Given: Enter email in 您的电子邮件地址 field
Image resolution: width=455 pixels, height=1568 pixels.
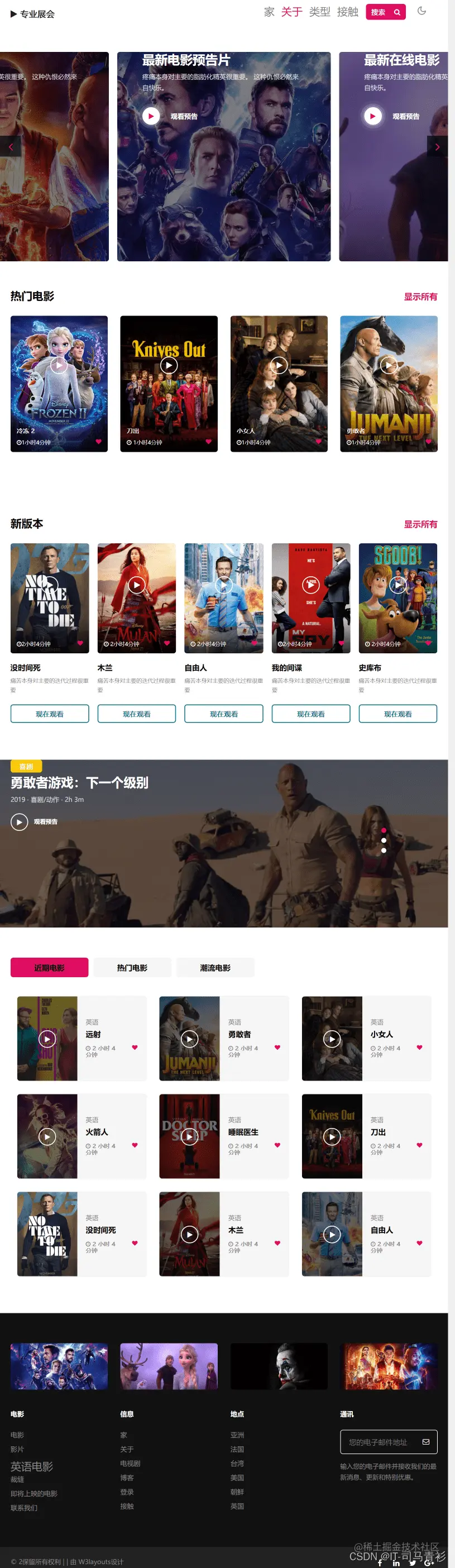Looking at the screenshot, I should click(x=380, y=1442).
